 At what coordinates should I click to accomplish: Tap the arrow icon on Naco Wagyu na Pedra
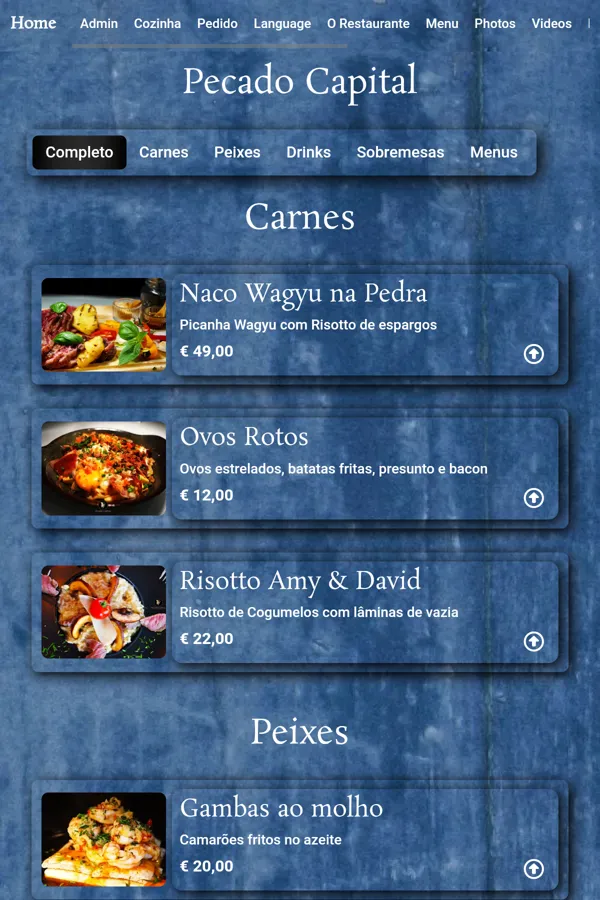point(534,353)
